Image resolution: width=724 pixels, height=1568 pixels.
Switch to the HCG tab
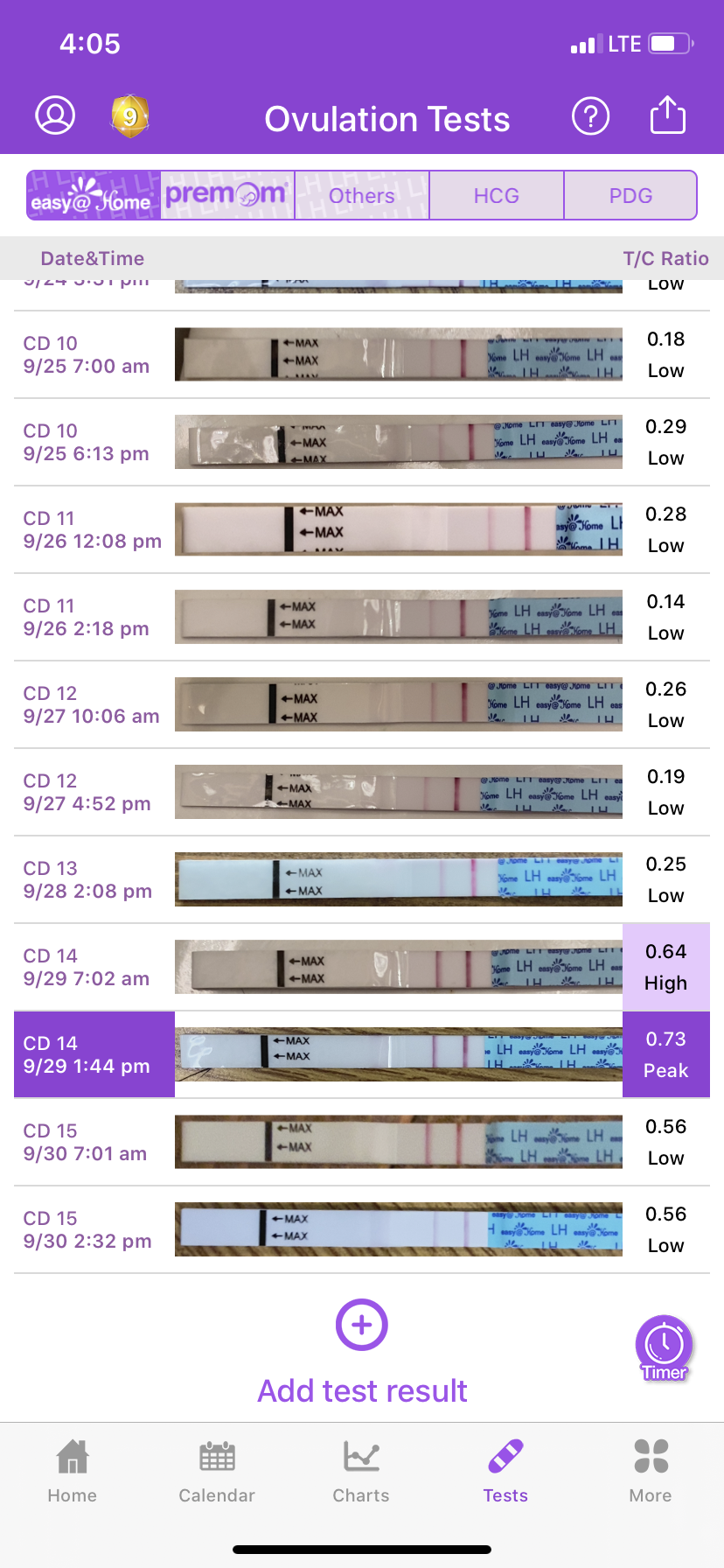pyautogui.click(x=496, y=195)
